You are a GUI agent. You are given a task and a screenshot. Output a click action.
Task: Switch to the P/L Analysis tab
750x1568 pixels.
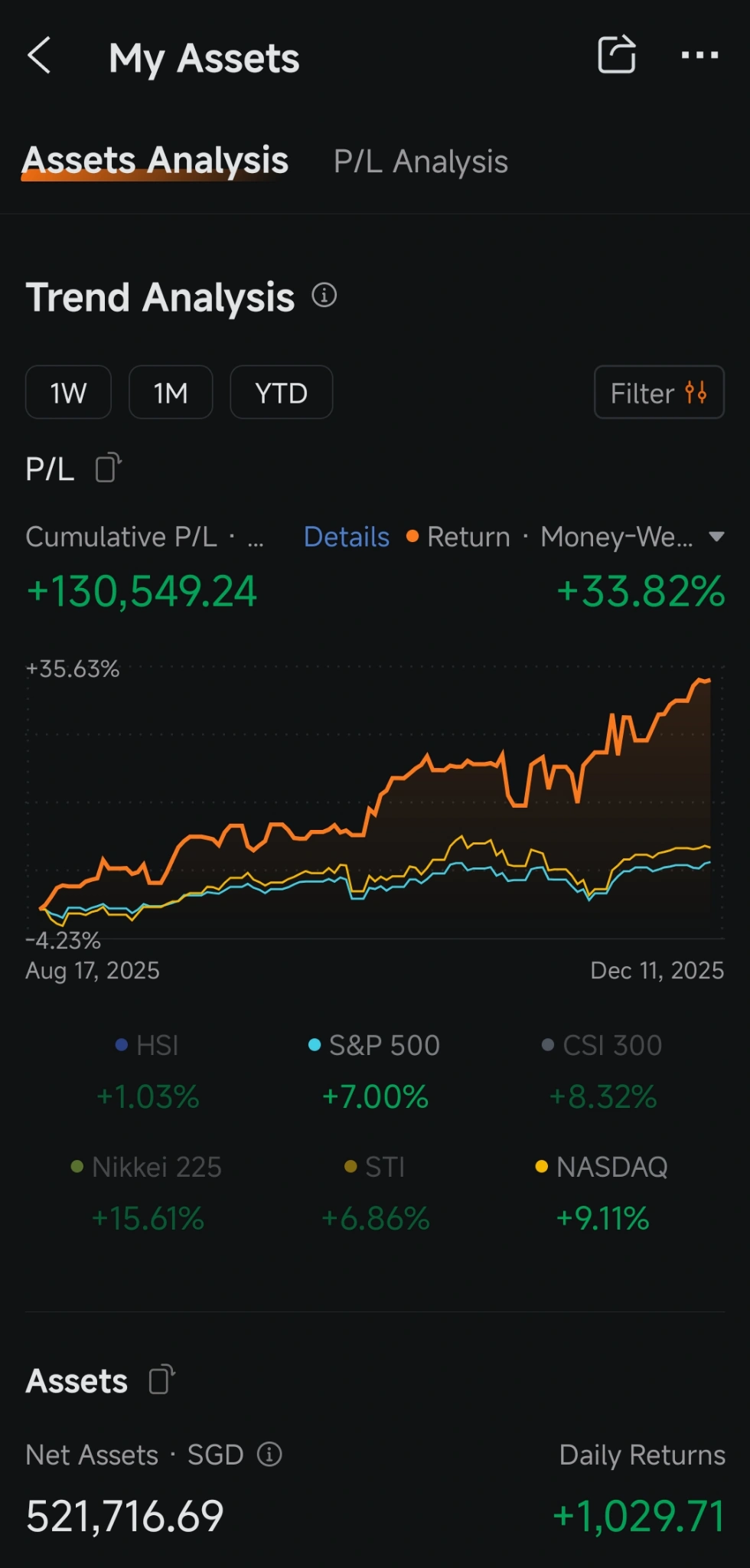coord(421,162)
